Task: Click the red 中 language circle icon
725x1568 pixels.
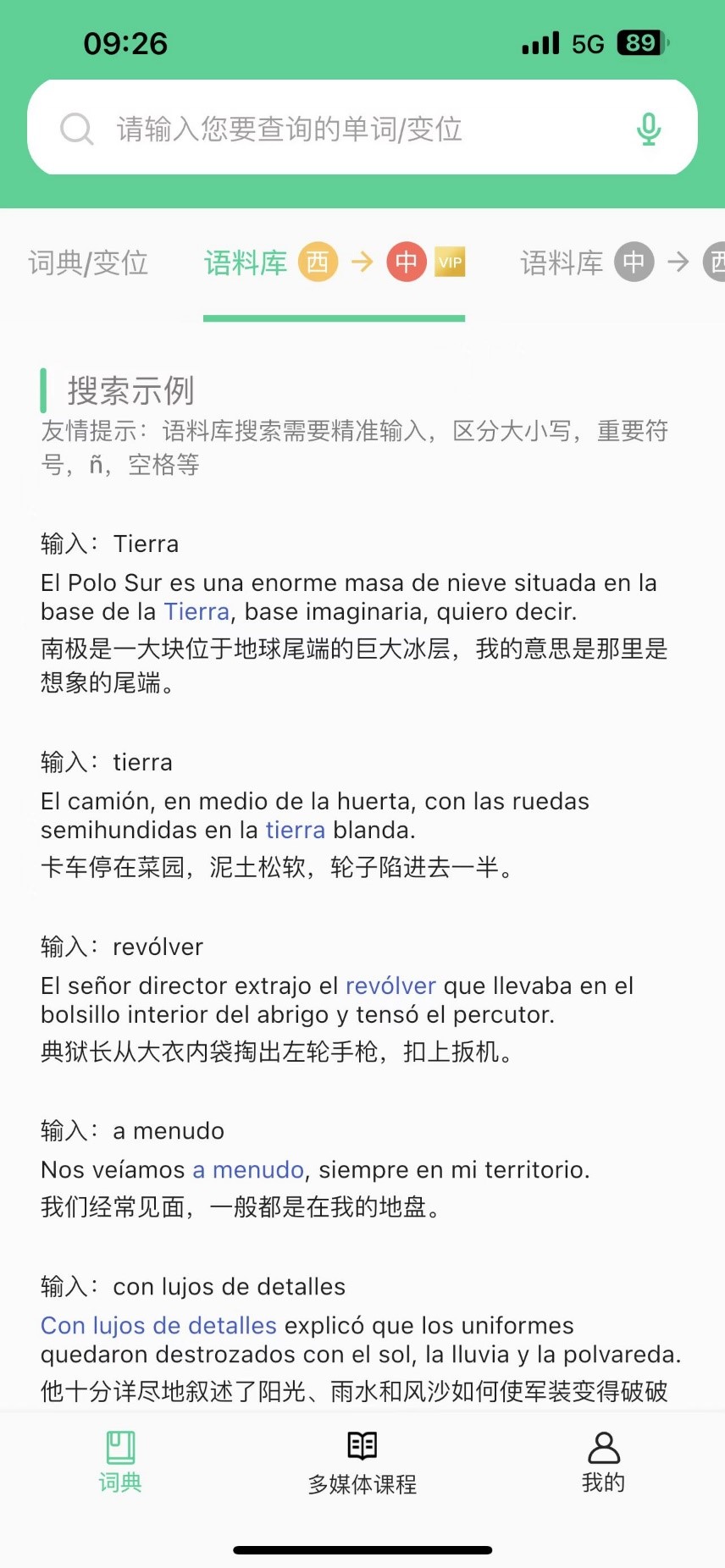Action: click(x=406, y=262)
